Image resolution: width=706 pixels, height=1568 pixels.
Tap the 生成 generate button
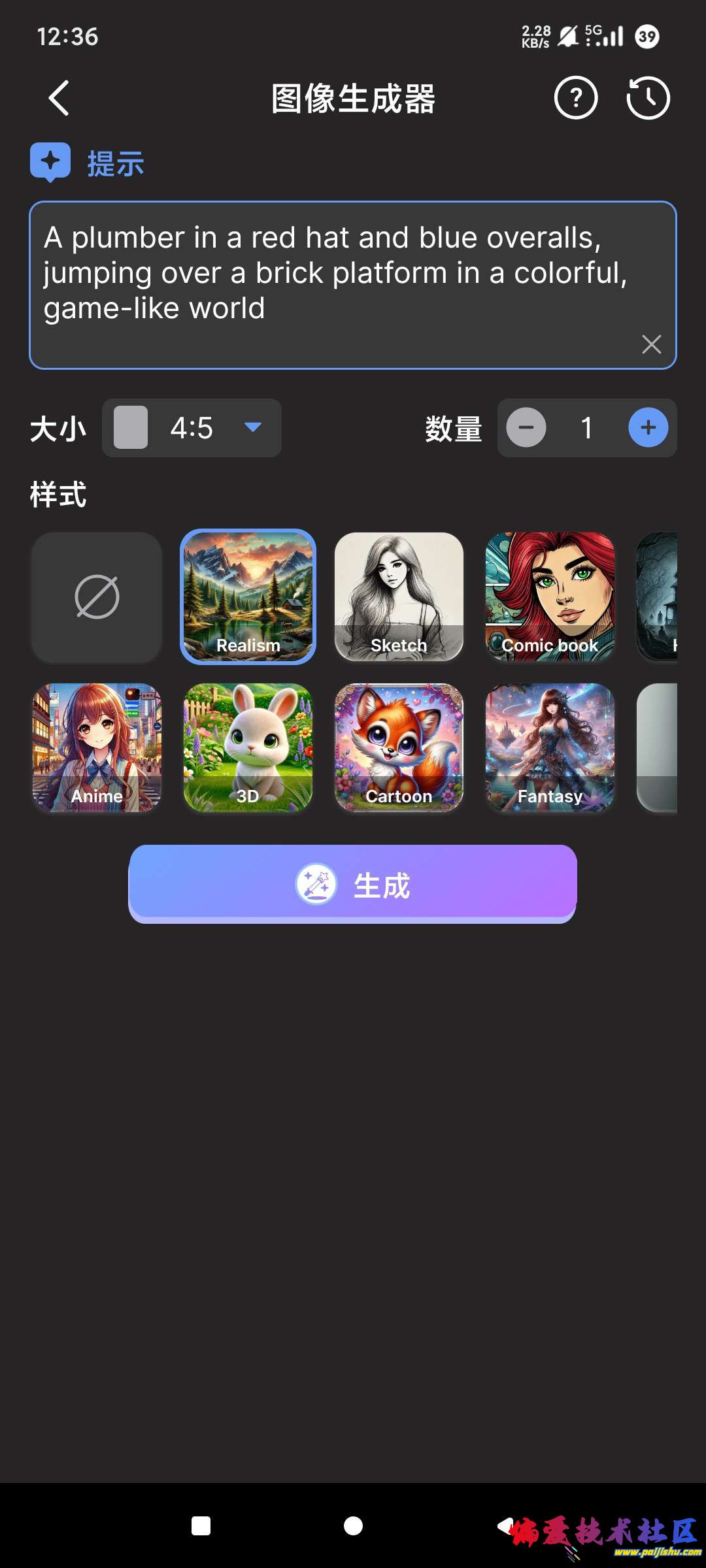(x=352, y=884)
